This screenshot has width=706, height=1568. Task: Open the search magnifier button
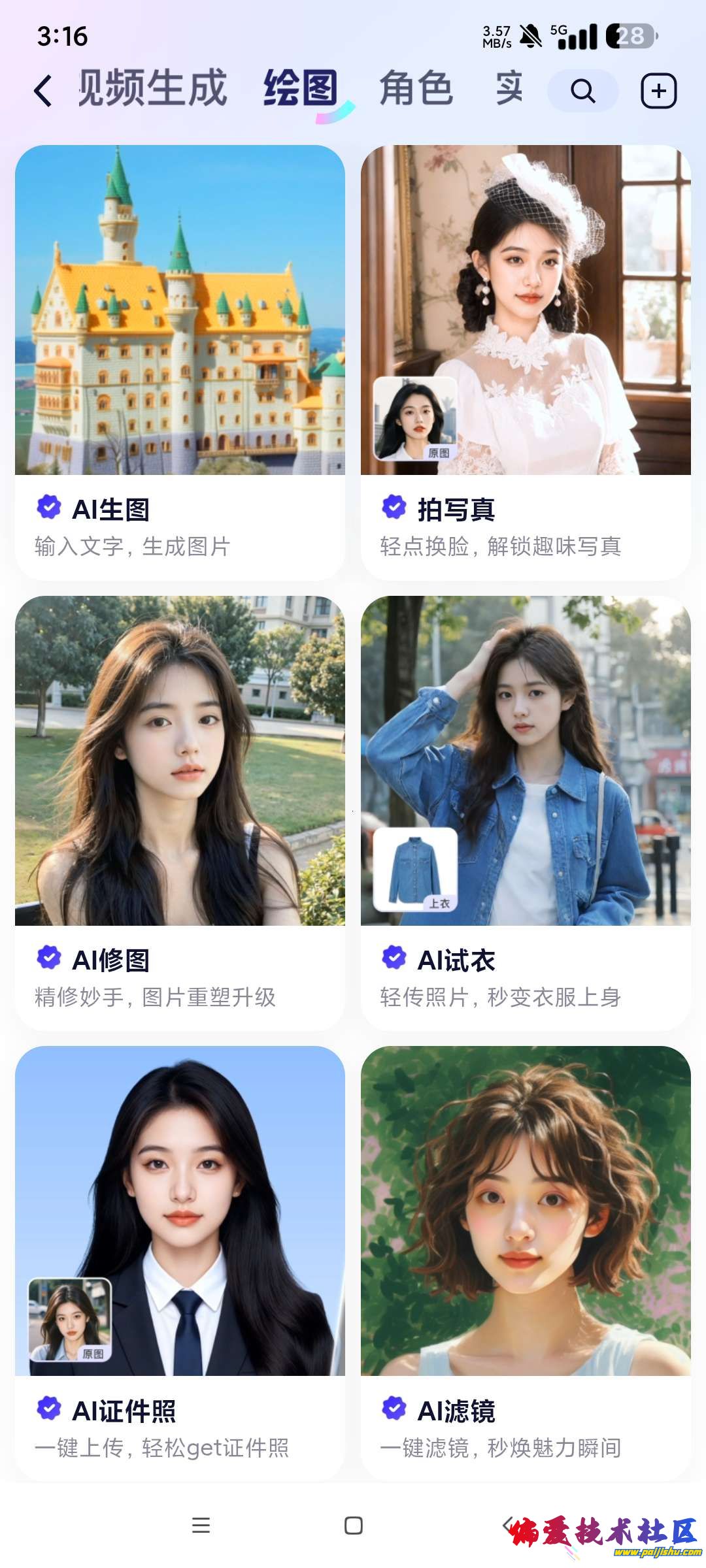tap(582, 91)
